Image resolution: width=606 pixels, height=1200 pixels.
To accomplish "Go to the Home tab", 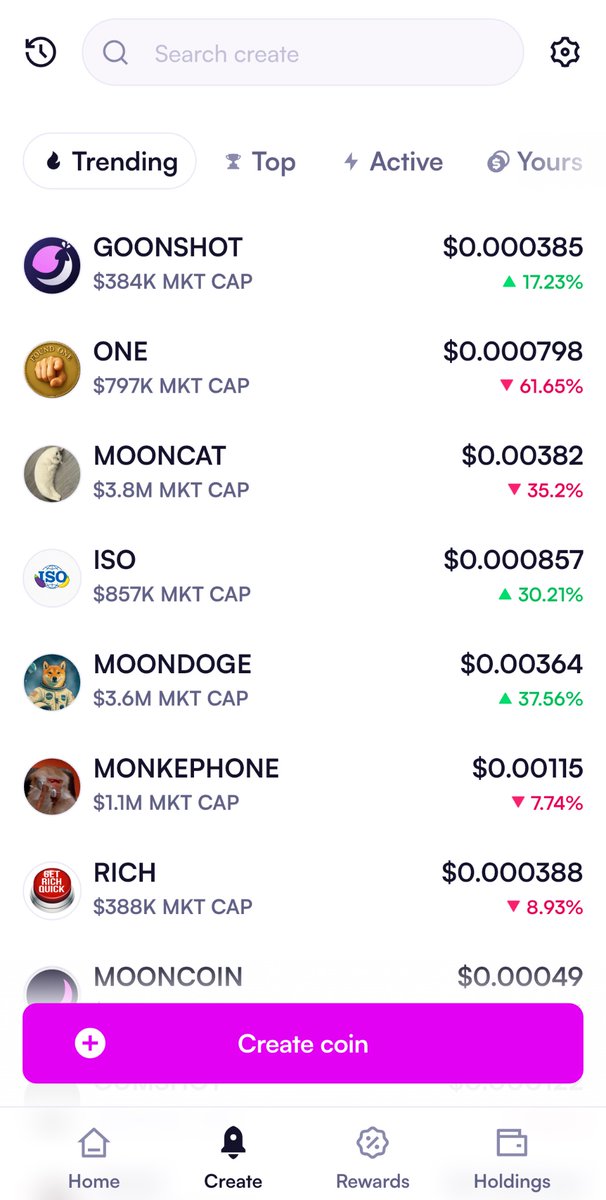I will (x=94, y=1158).
